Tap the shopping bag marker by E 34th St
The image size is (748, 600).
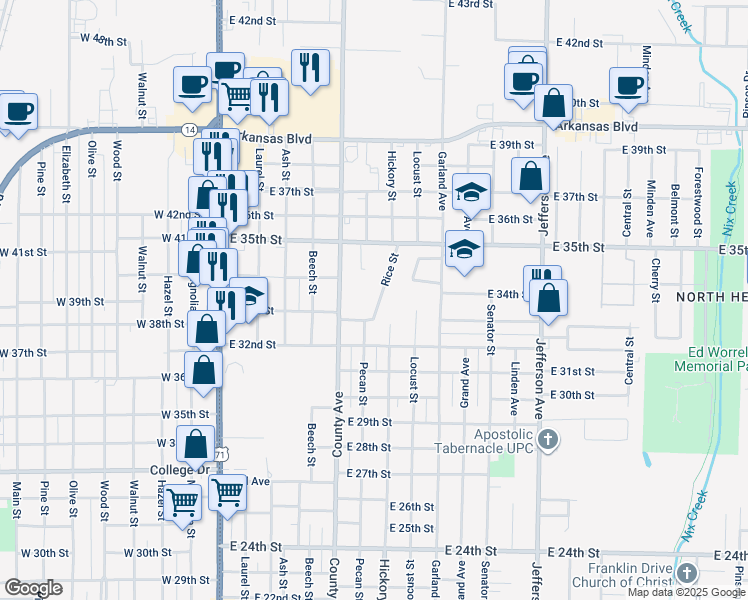point(548,300)
